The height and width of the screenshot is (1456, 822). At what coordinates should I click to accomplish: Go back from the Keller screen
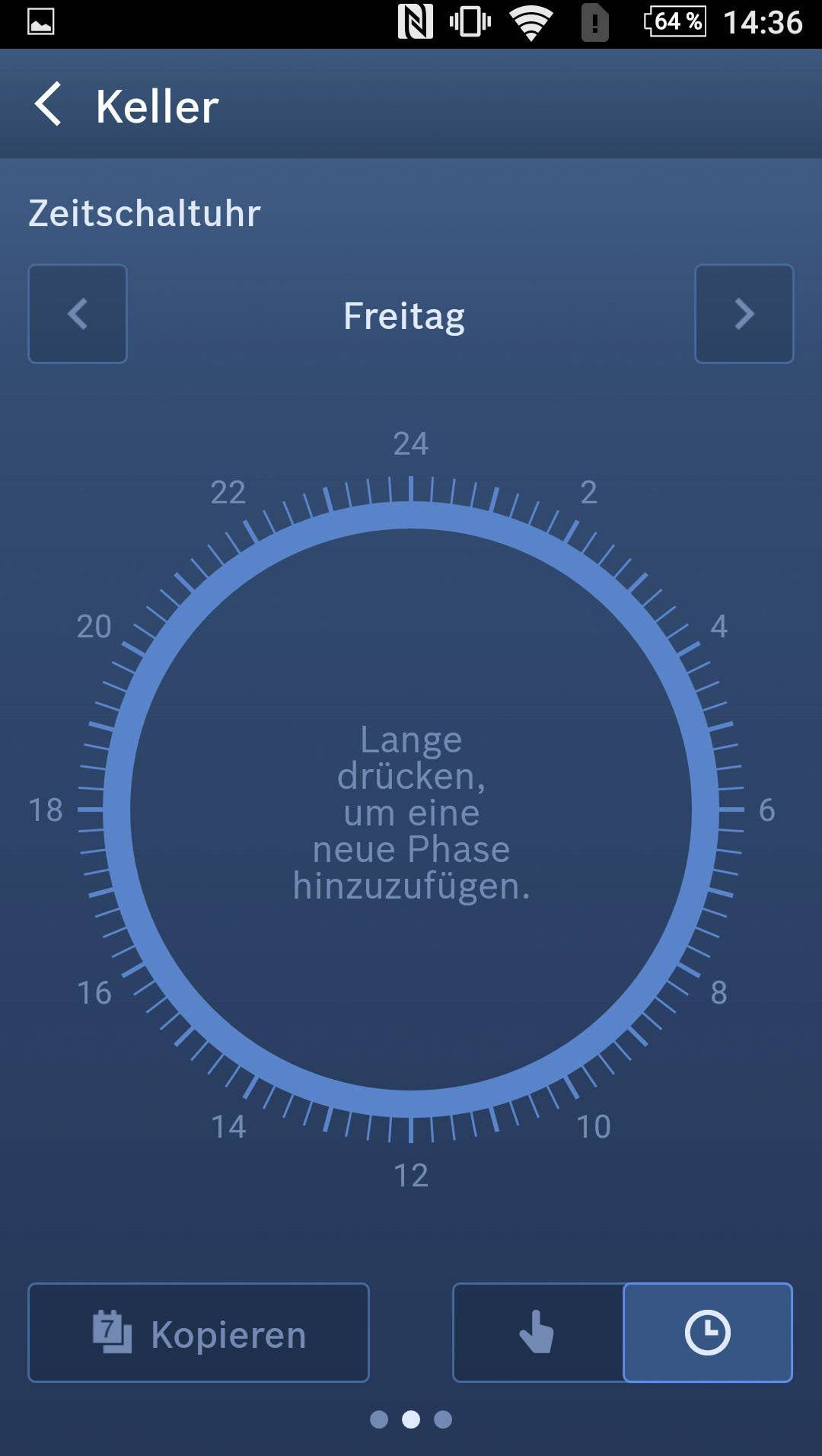click(x=48, y=104)
